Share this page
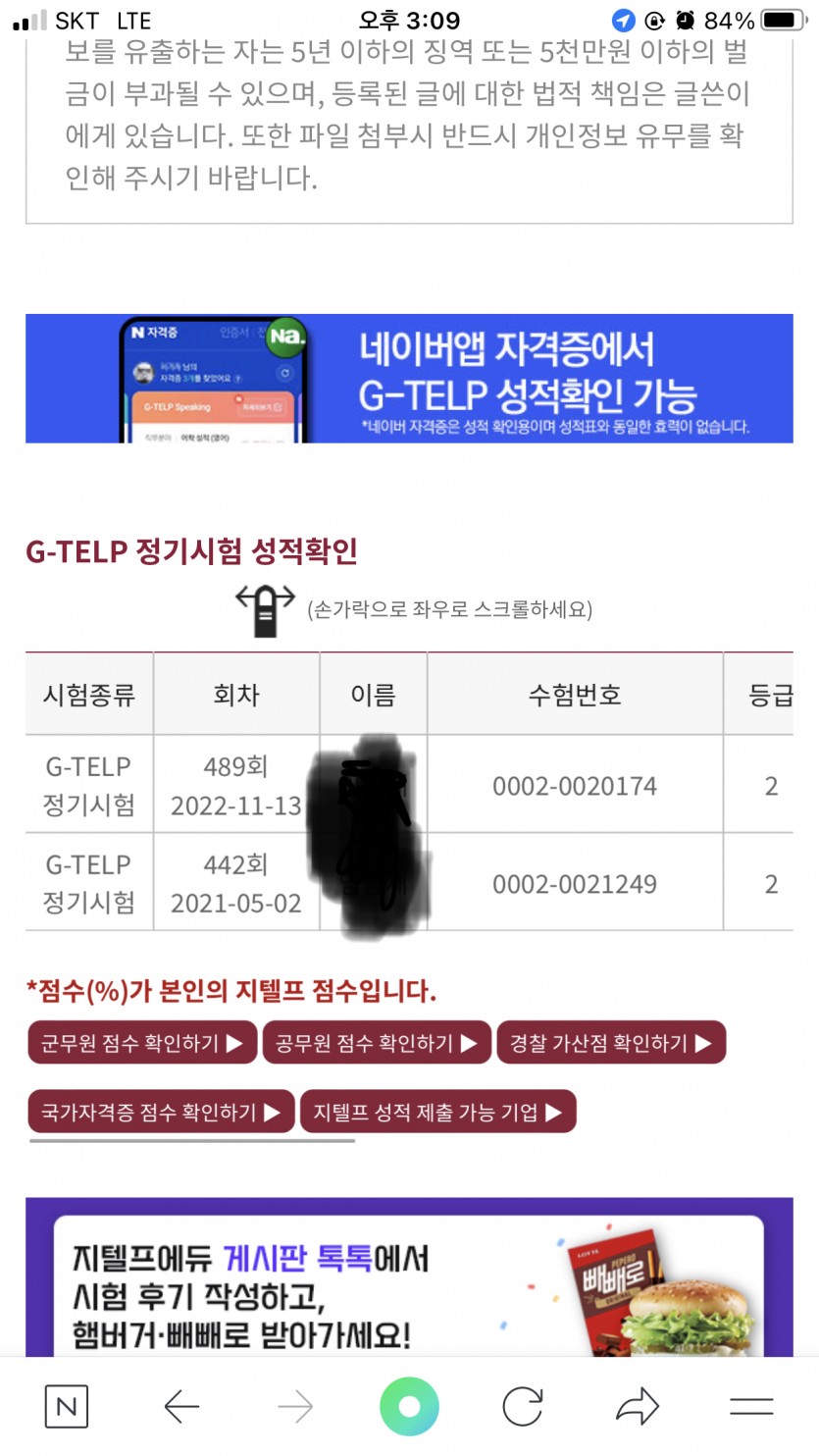Viewport: 819px width, 1456px height. coord(638,1408)
